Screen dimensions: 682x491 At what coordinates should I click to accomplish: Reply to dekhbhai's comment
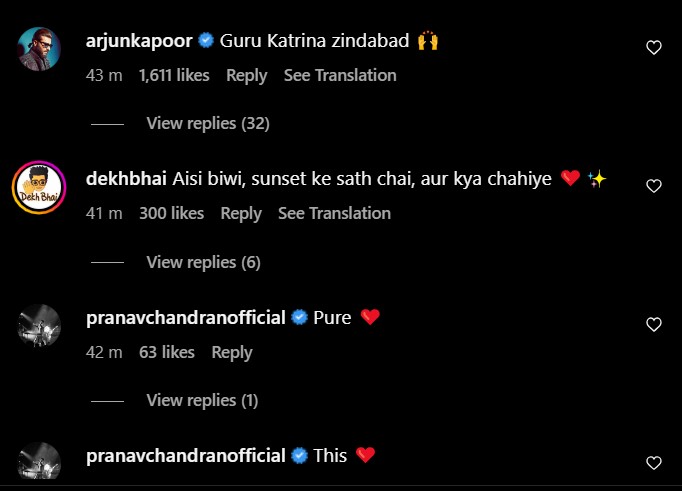coord(240,213)
